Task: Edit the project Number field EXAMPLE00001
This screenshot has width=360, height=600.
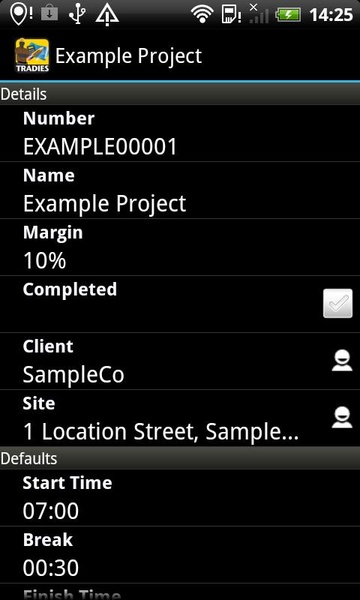Action: (x=180, y=133)
